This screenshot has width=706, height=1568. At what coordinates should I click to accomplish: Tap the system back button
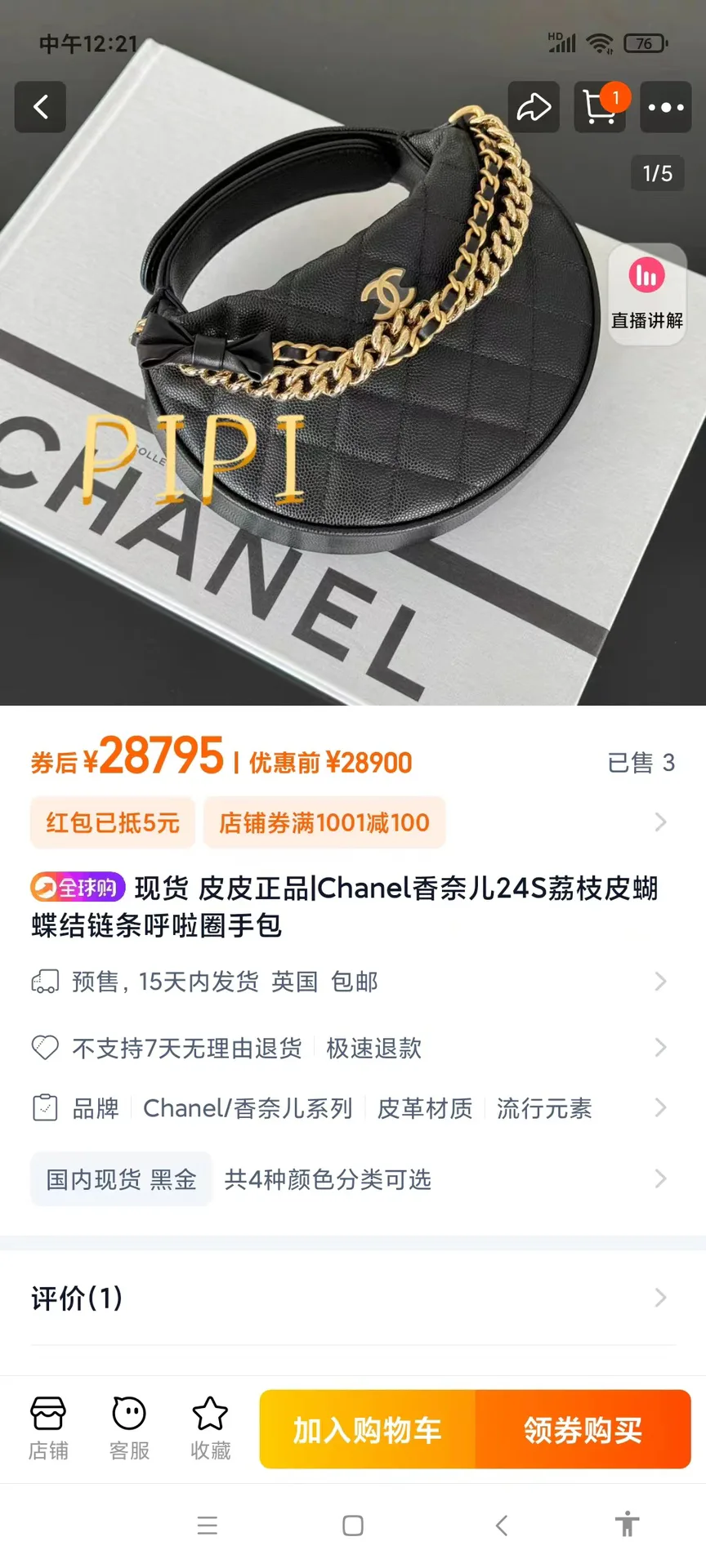[x=502, y=1525]
